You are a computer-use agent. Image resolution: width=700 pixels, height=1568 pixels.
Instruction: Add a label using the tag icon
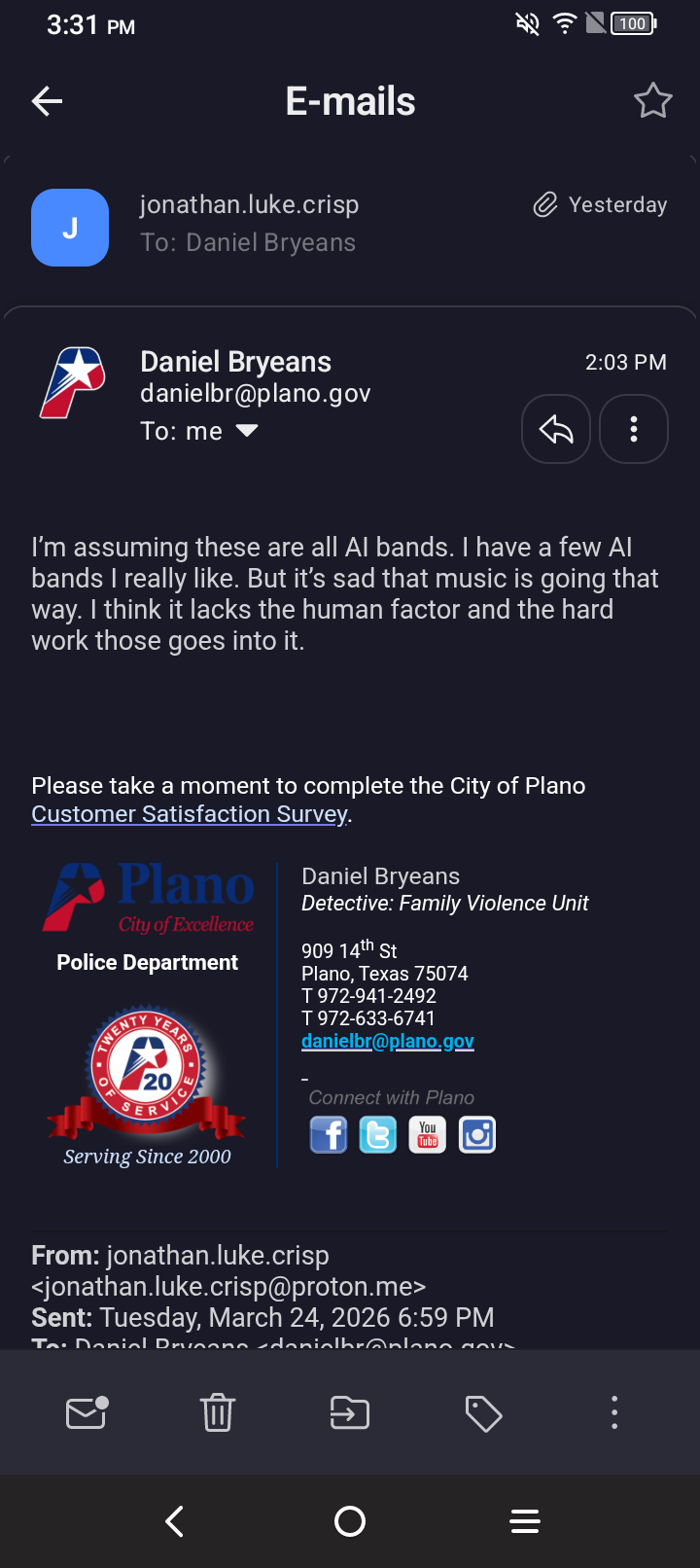tap(482, 1412)
